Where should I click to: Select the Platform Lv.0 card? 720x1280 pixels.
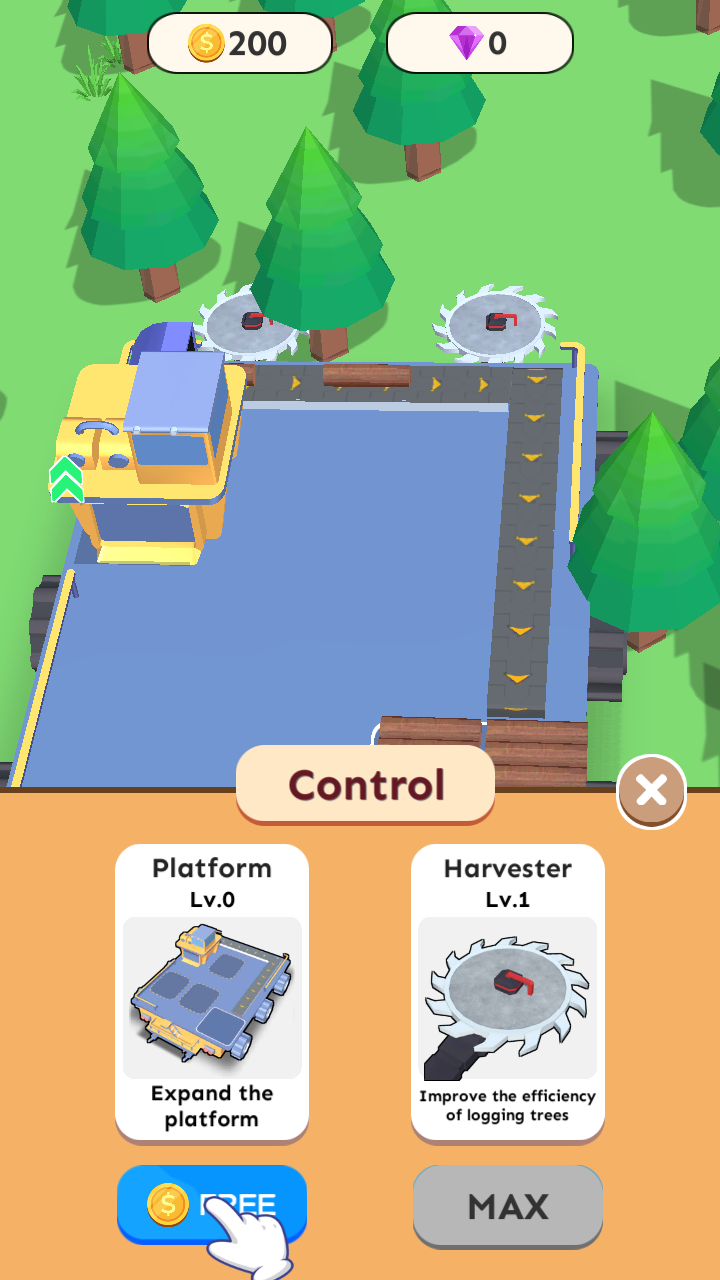point(212,992)
